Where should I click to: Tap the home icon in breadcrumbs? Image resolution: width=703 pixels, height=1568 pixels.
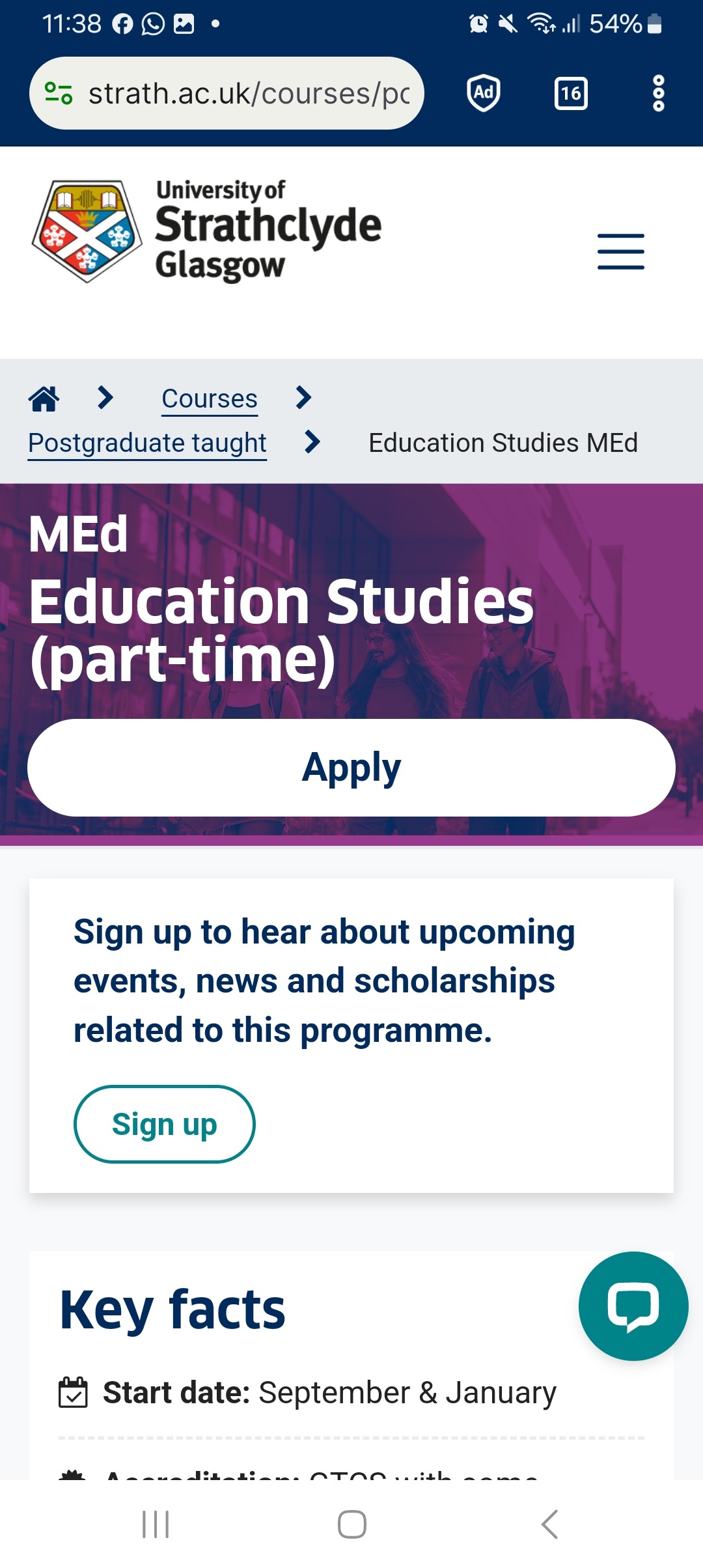coord(44,399)
